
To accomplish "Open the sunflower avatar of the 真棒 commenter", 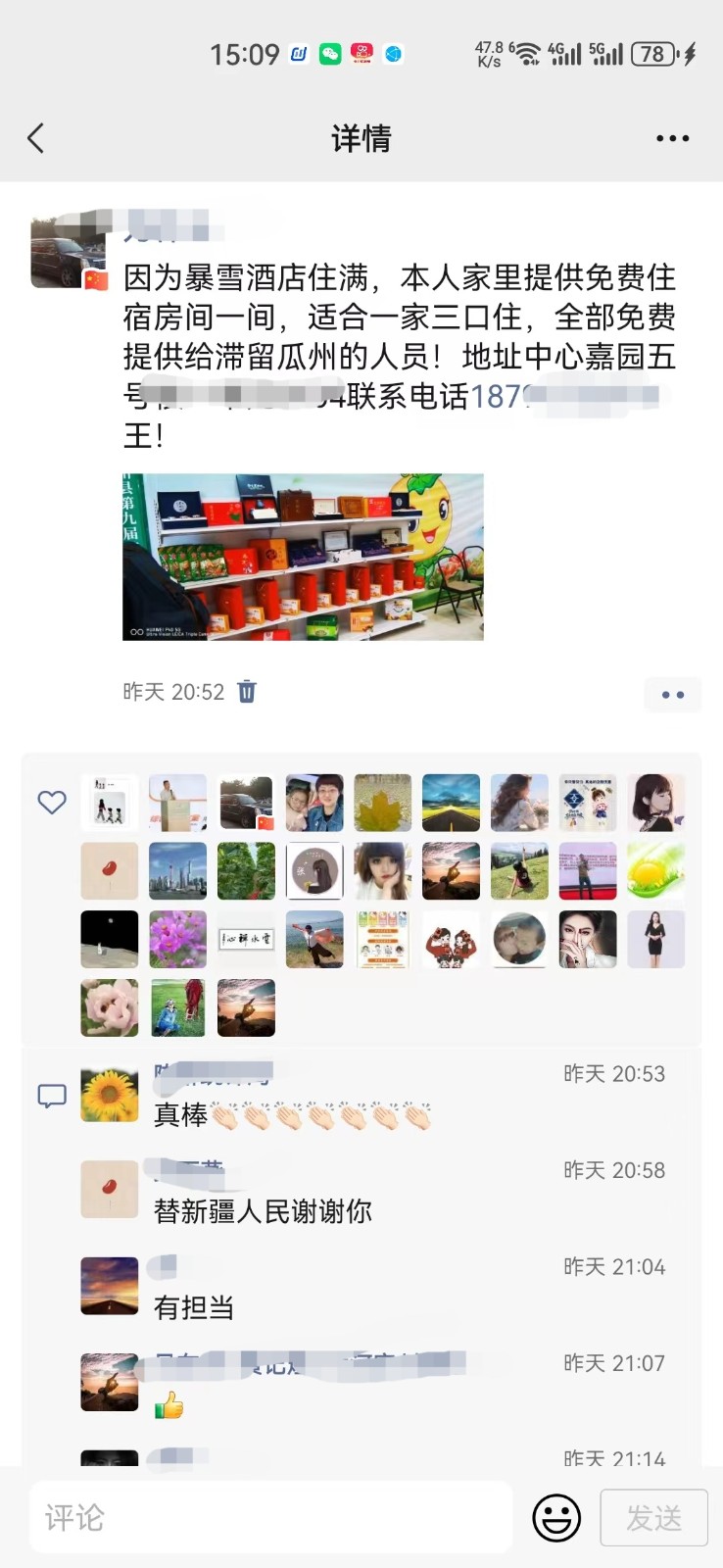I will coord(109,1094).
